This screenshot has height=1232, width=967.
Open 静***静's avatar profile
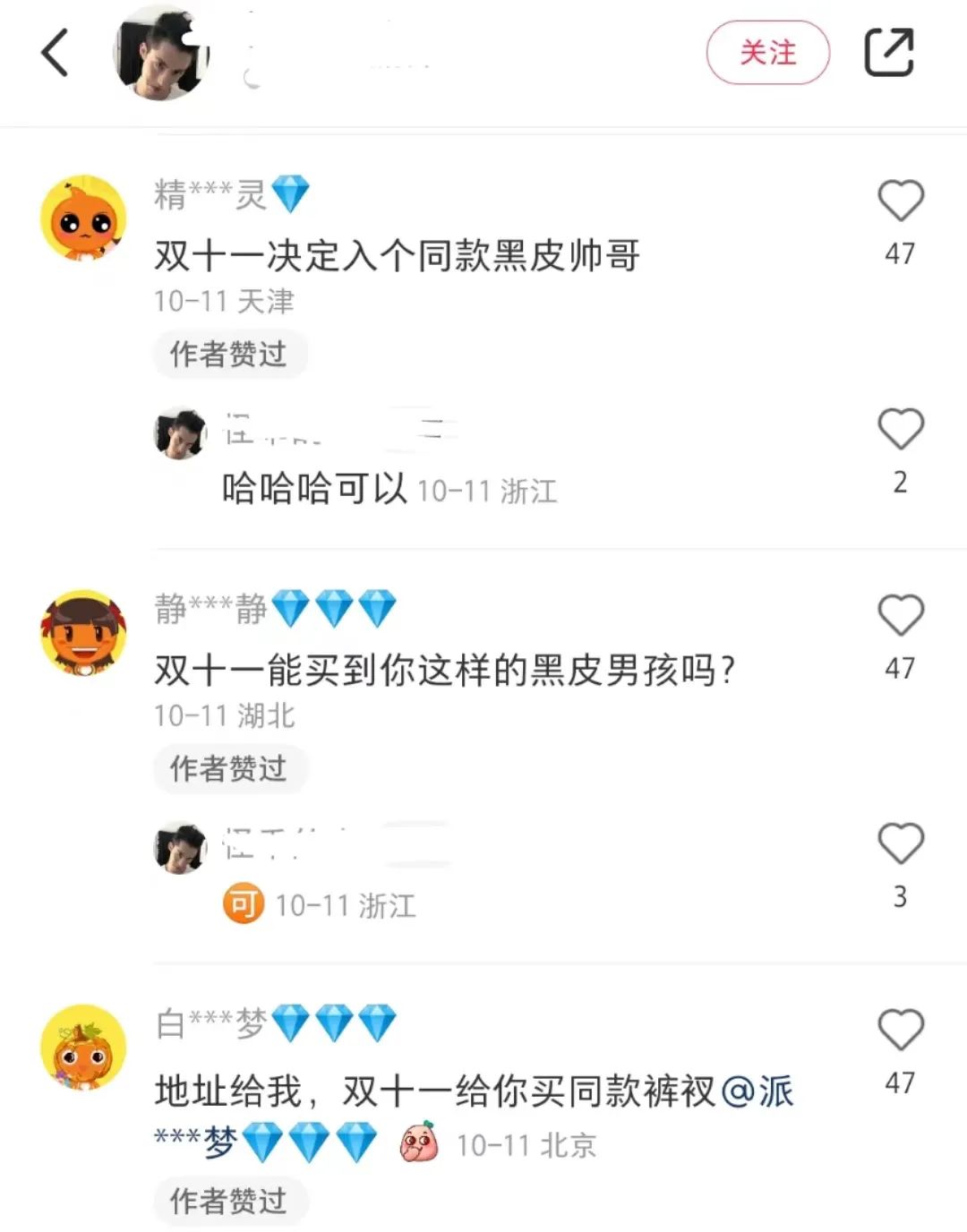pyautogui.click(x=83, y=632)
